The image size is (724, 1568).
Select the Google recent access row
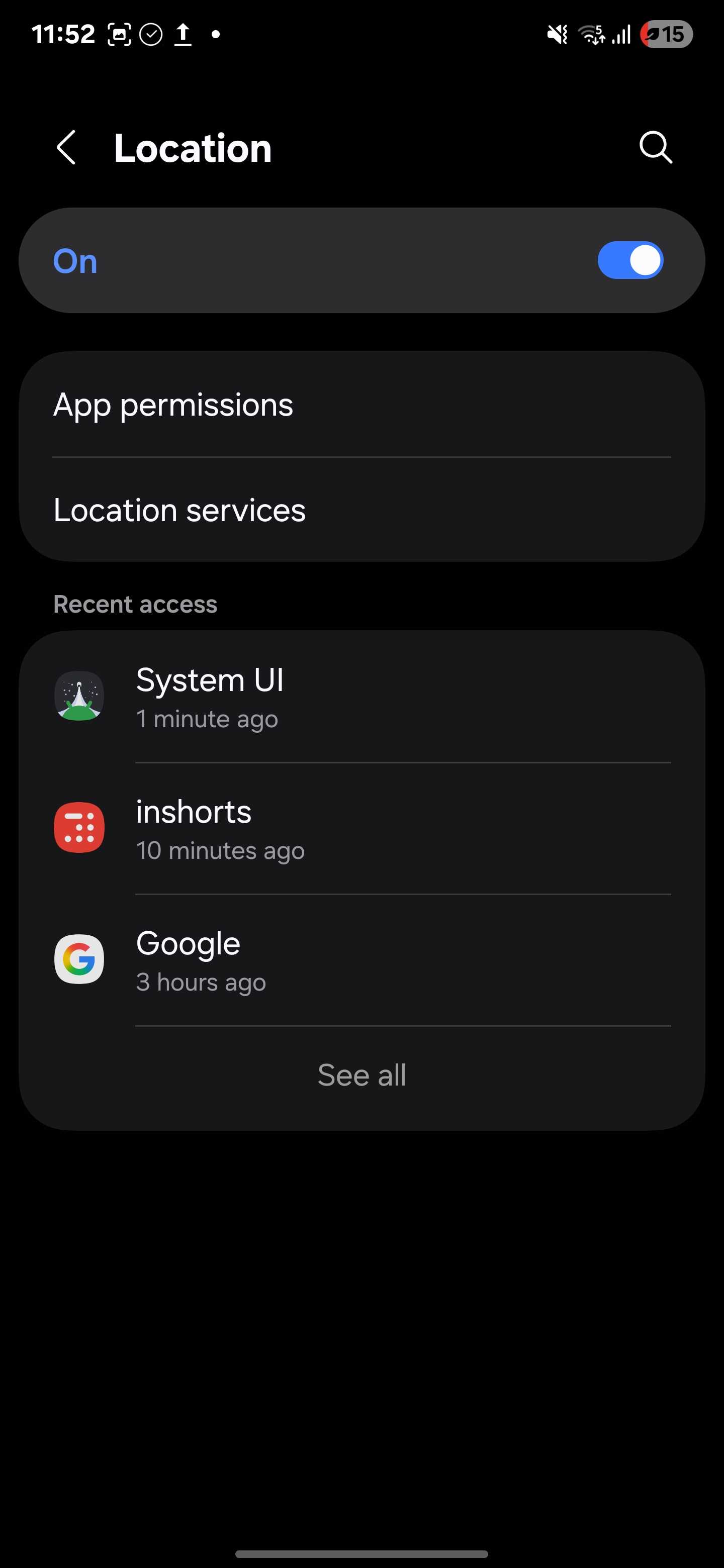pyautogui.click(x=361, y=960)
